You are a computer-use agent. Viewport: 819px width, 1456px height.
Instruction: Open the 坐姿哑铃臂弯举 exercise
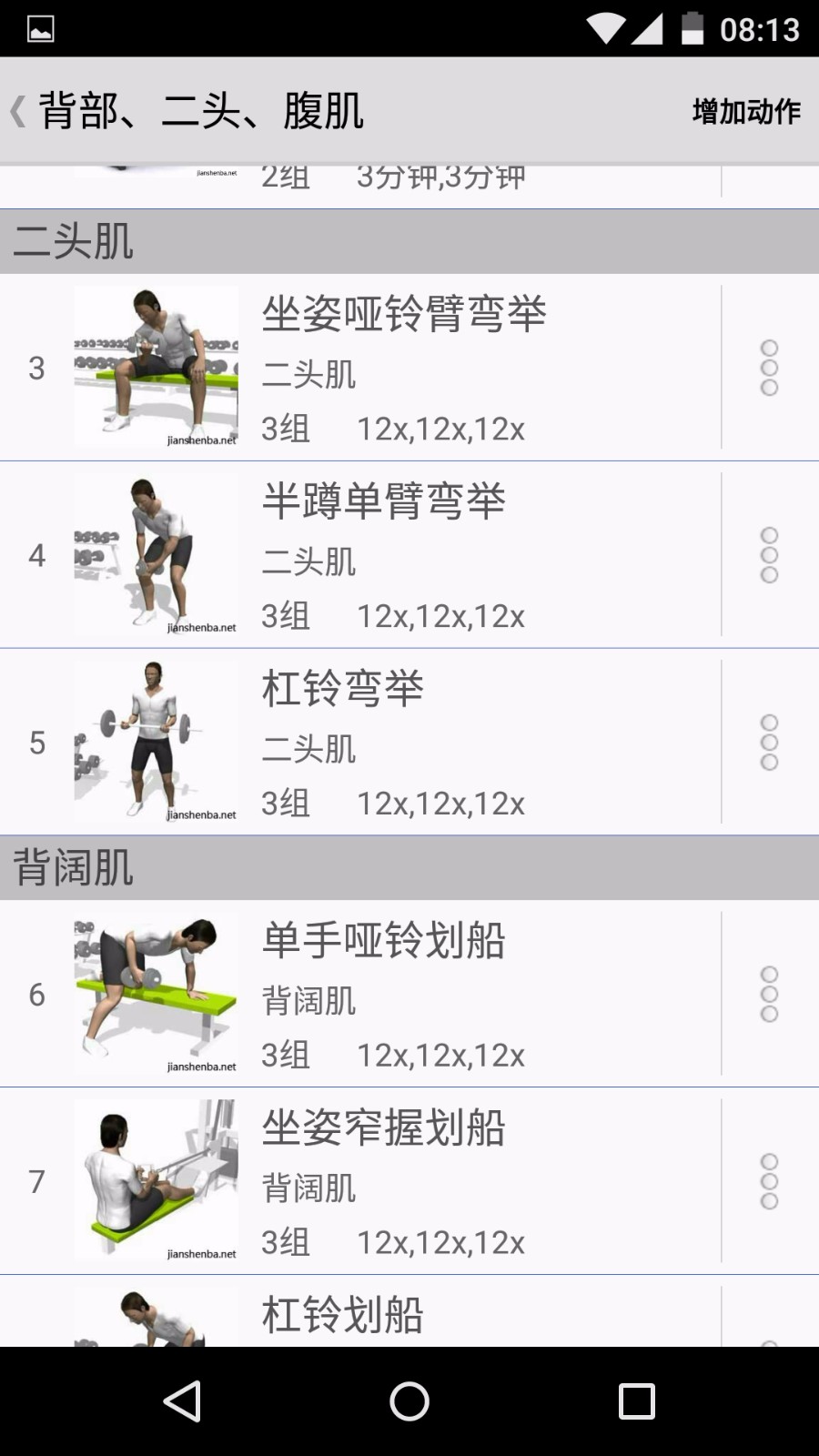pos(403,368)
